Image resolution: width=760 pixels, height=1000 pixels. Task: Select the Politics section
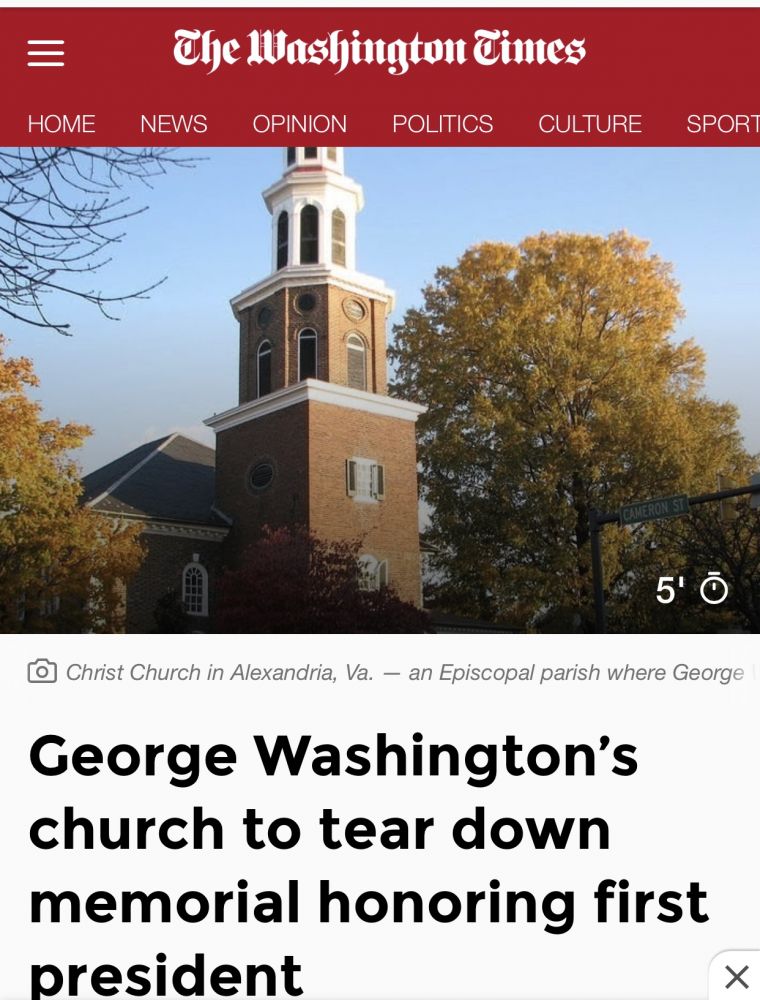(x=442, y=124)
